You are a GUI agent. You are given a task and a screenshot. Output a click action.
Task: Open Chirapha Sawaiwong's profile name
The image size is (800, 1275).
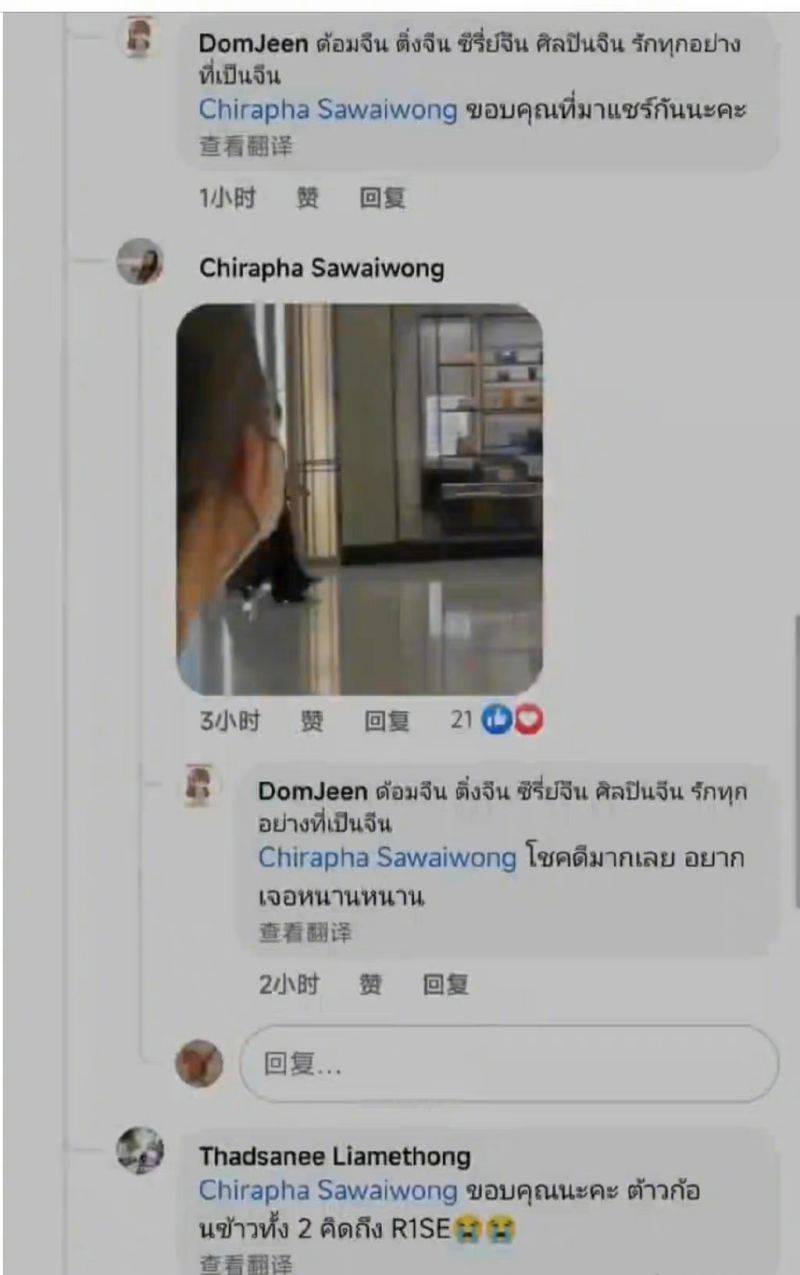click(322, 268)
